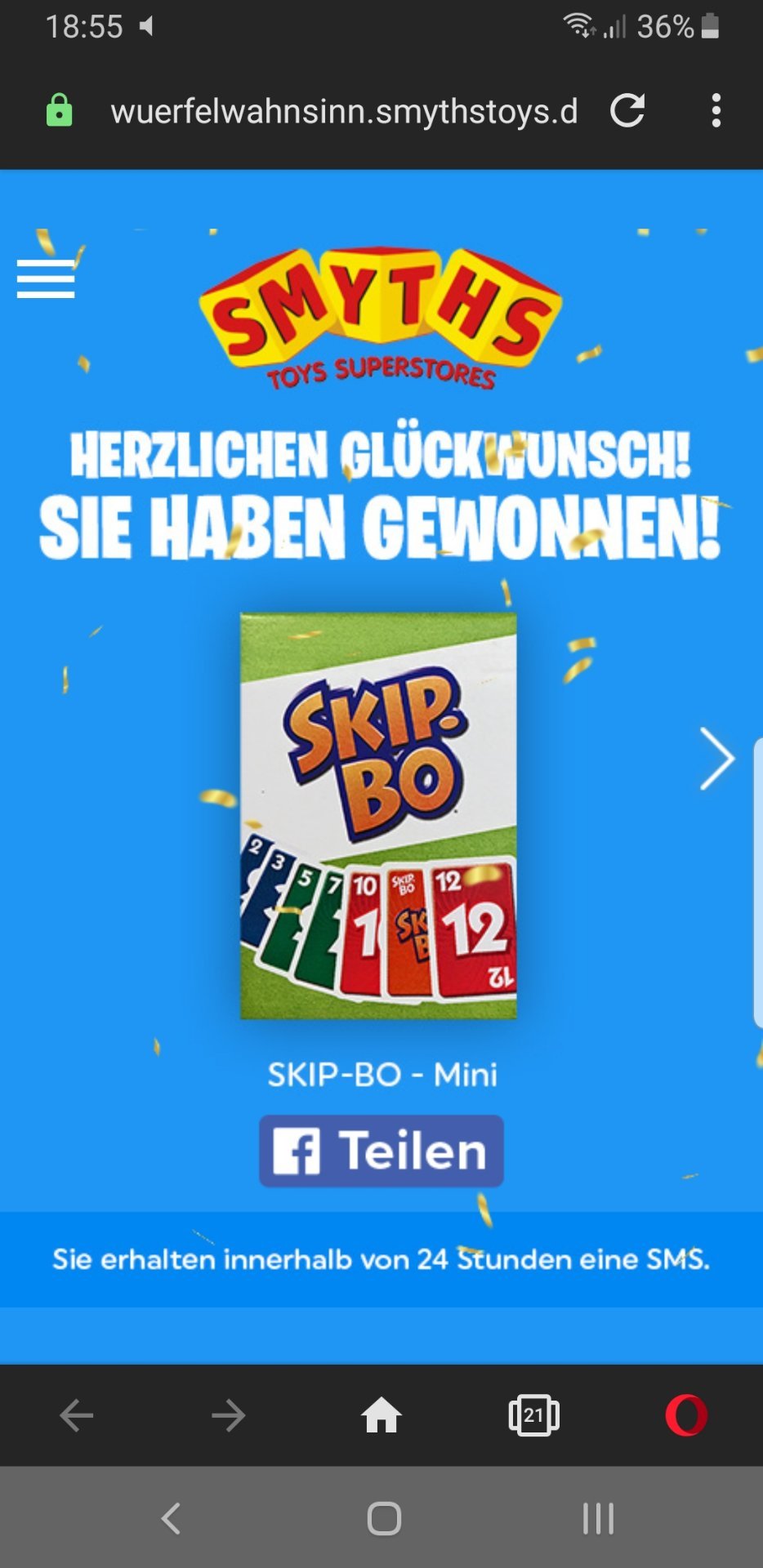Go back with the browser back arrow
The width and height of the screenshot is (763, 1568).
point(77,1415)
